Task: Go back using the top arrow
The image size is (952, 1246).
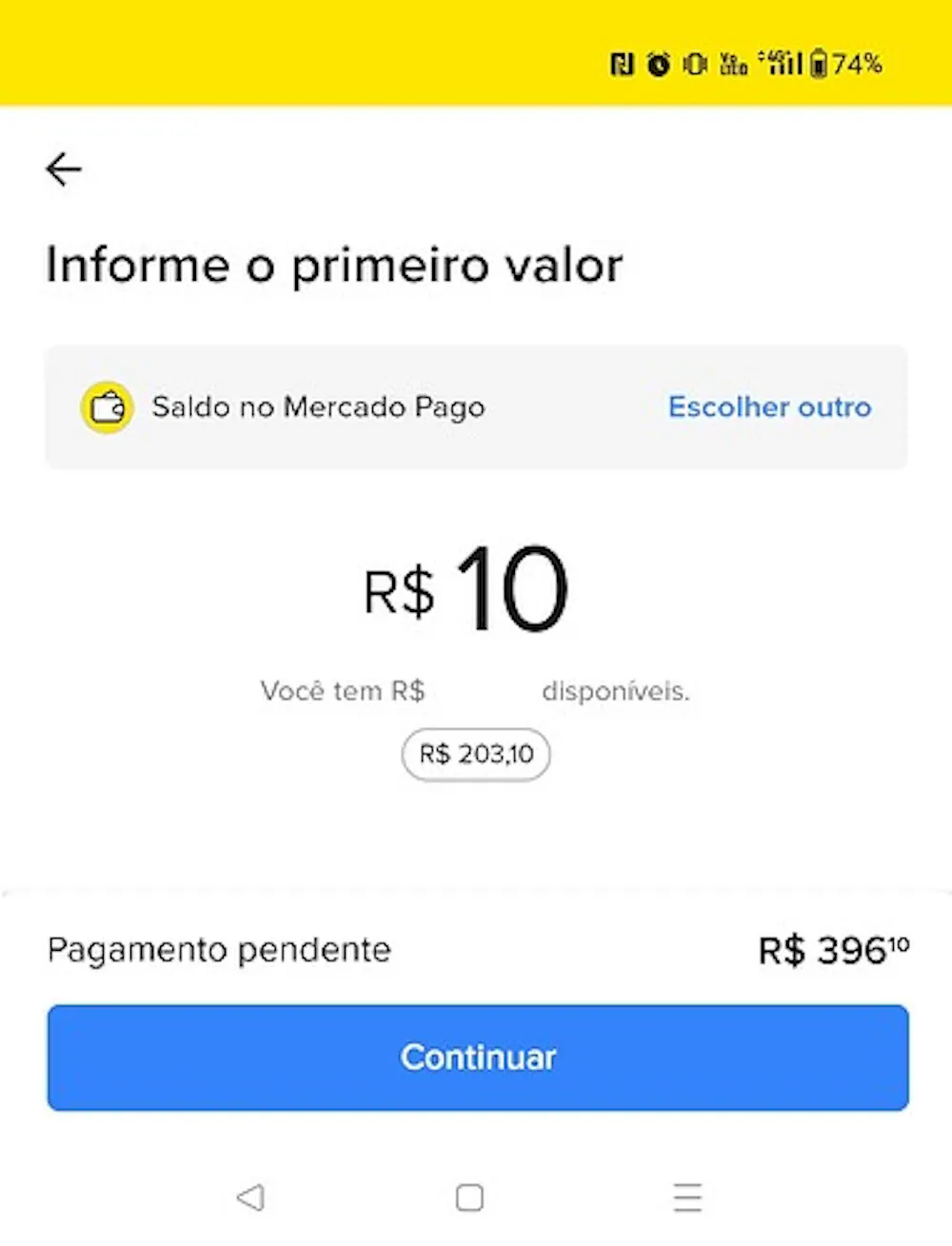Action: [x=64, y=169]
